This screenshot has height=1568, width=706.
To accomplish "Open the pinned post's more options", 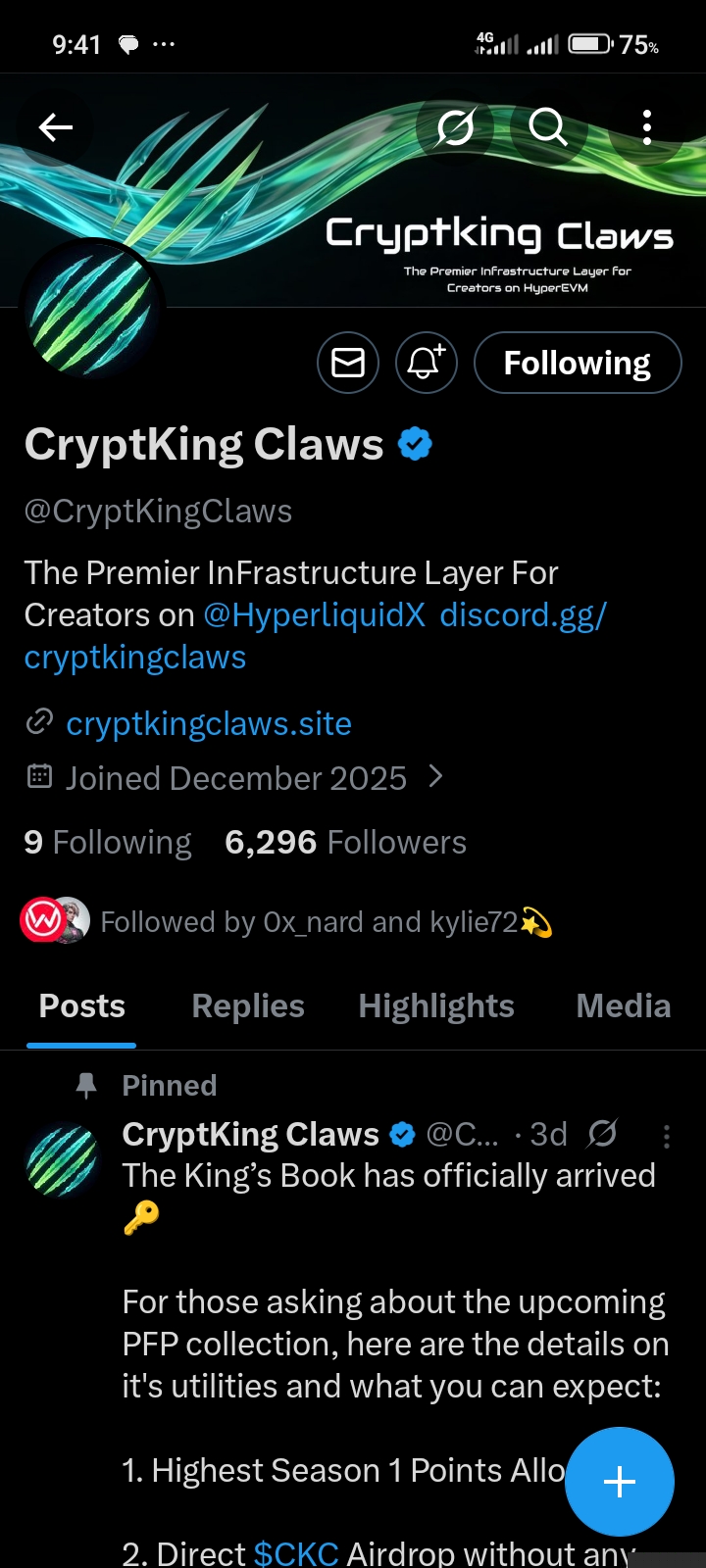I will 667,1136.
